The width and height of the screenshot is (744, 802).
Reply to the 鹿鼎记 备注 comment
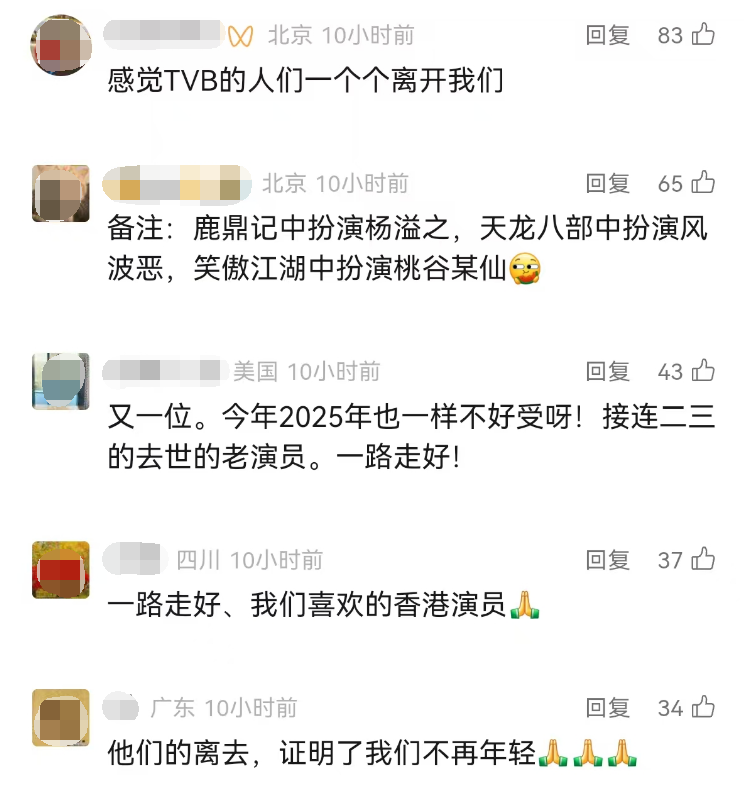[607, 183]
